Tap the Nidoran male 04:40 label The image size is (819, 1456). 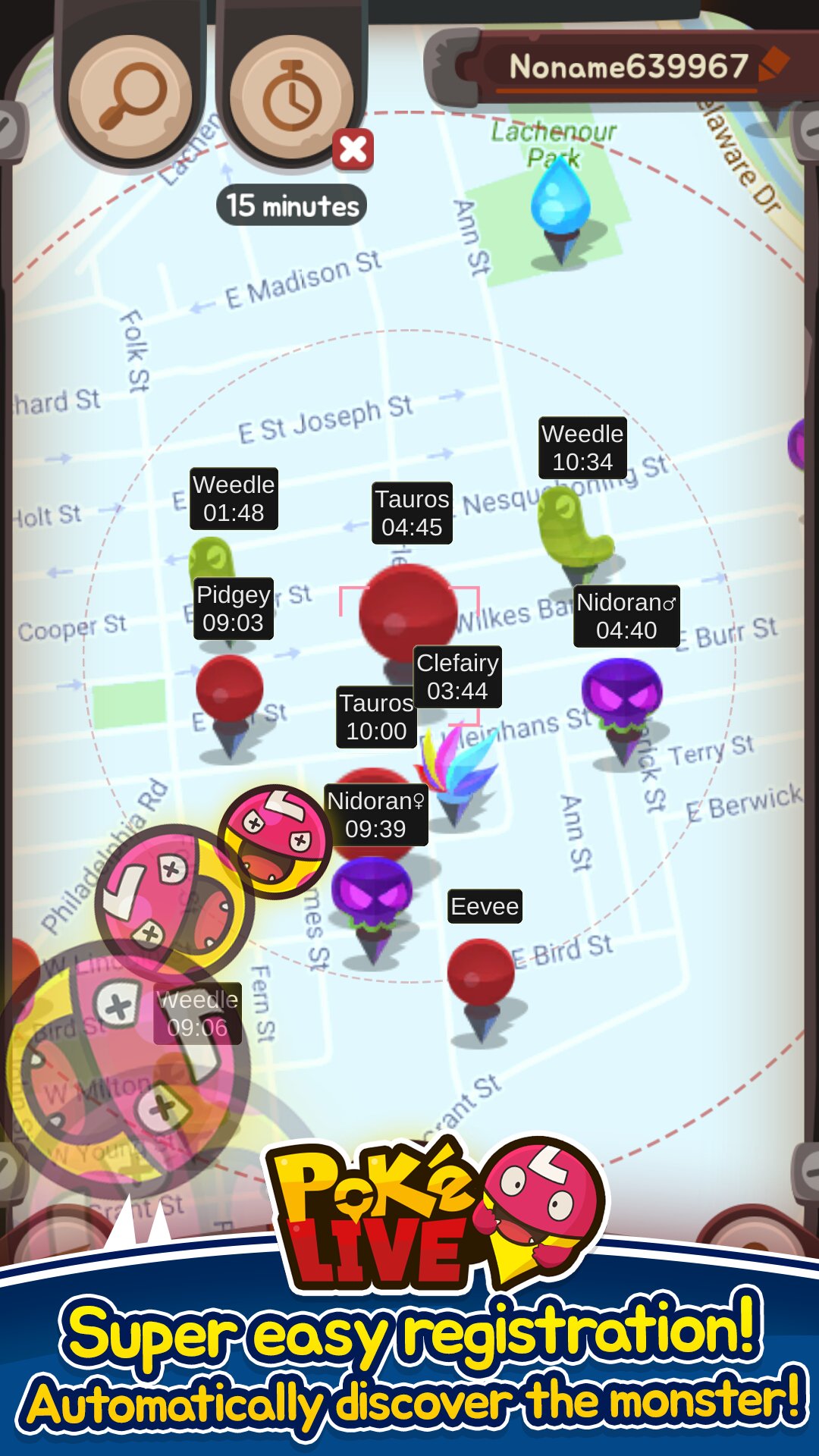coord(627,614)
